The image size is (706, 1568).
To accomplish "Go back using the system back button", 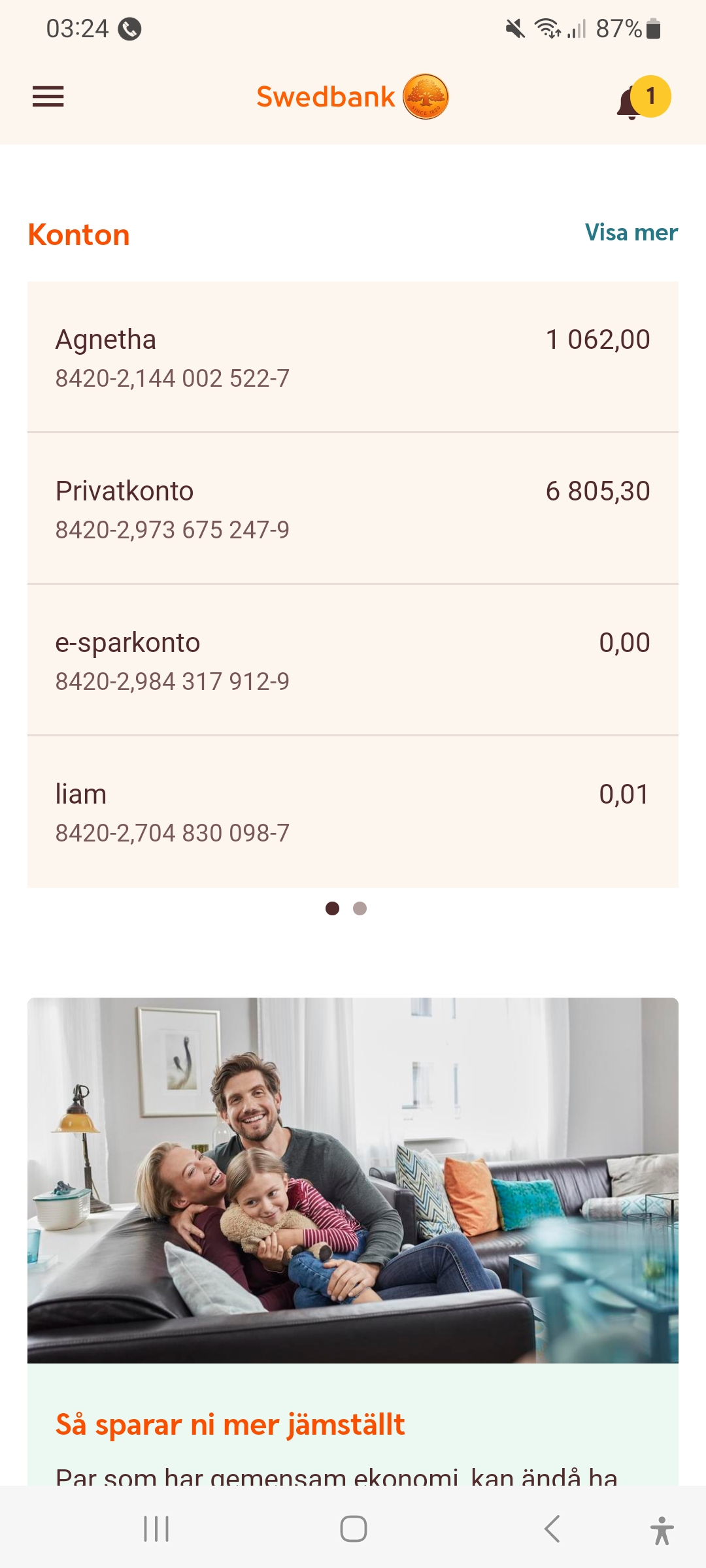I will 552,1529.
